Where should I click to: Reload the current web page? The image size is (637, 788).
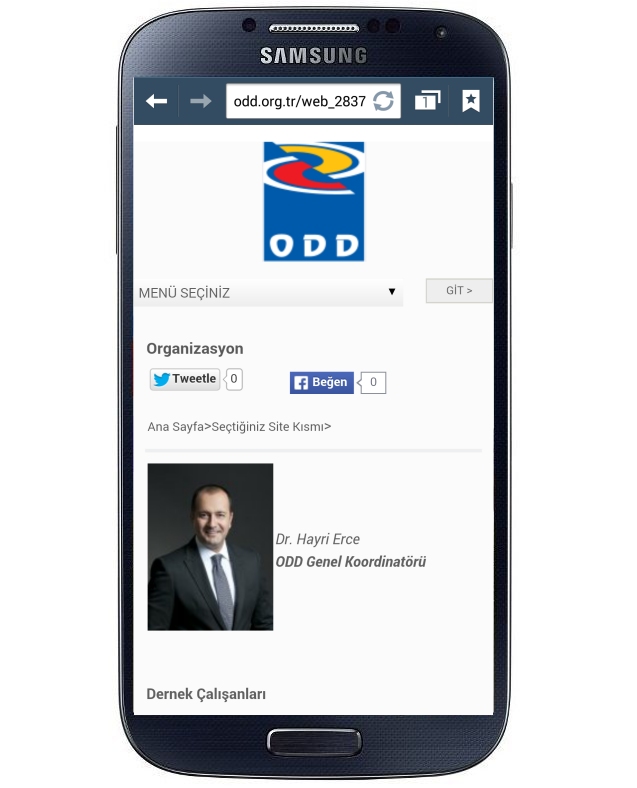point(383,101)
